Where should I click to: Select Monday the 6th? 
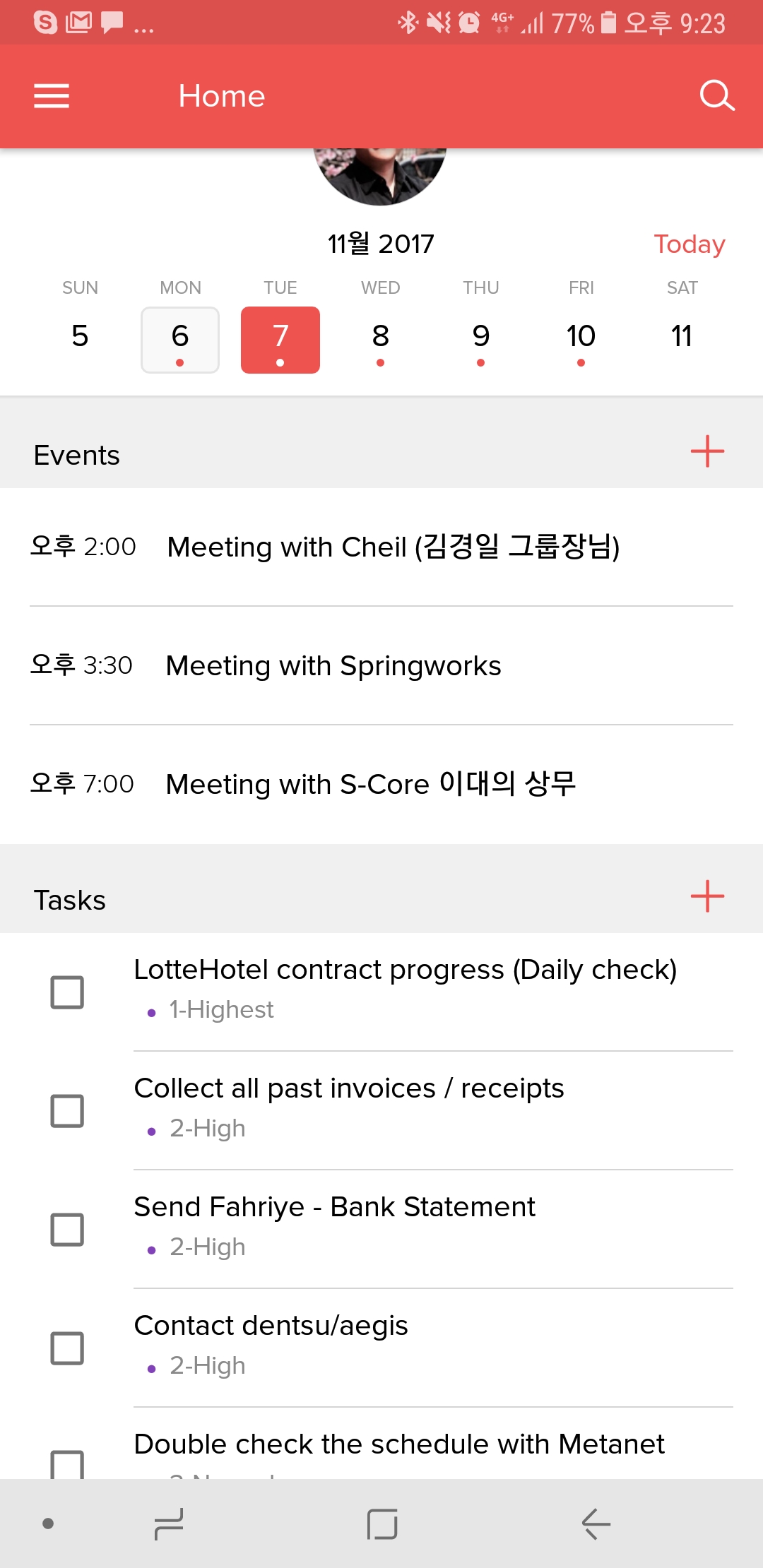pyautogui.click(x=180, y=340)
